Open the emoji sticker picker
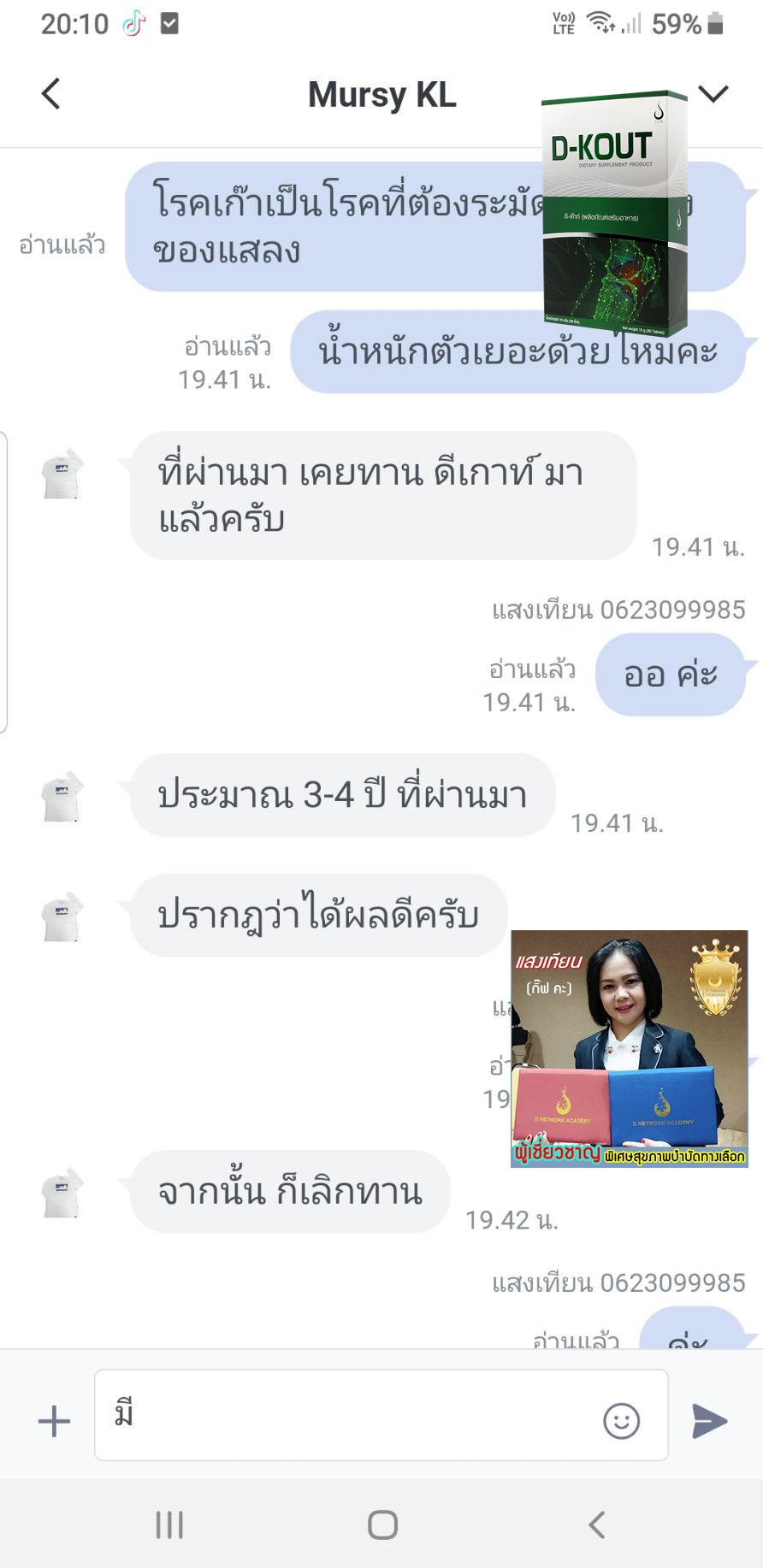Image resolution: width=763 pixels, height=1568 pixels. coord(621,1421)
